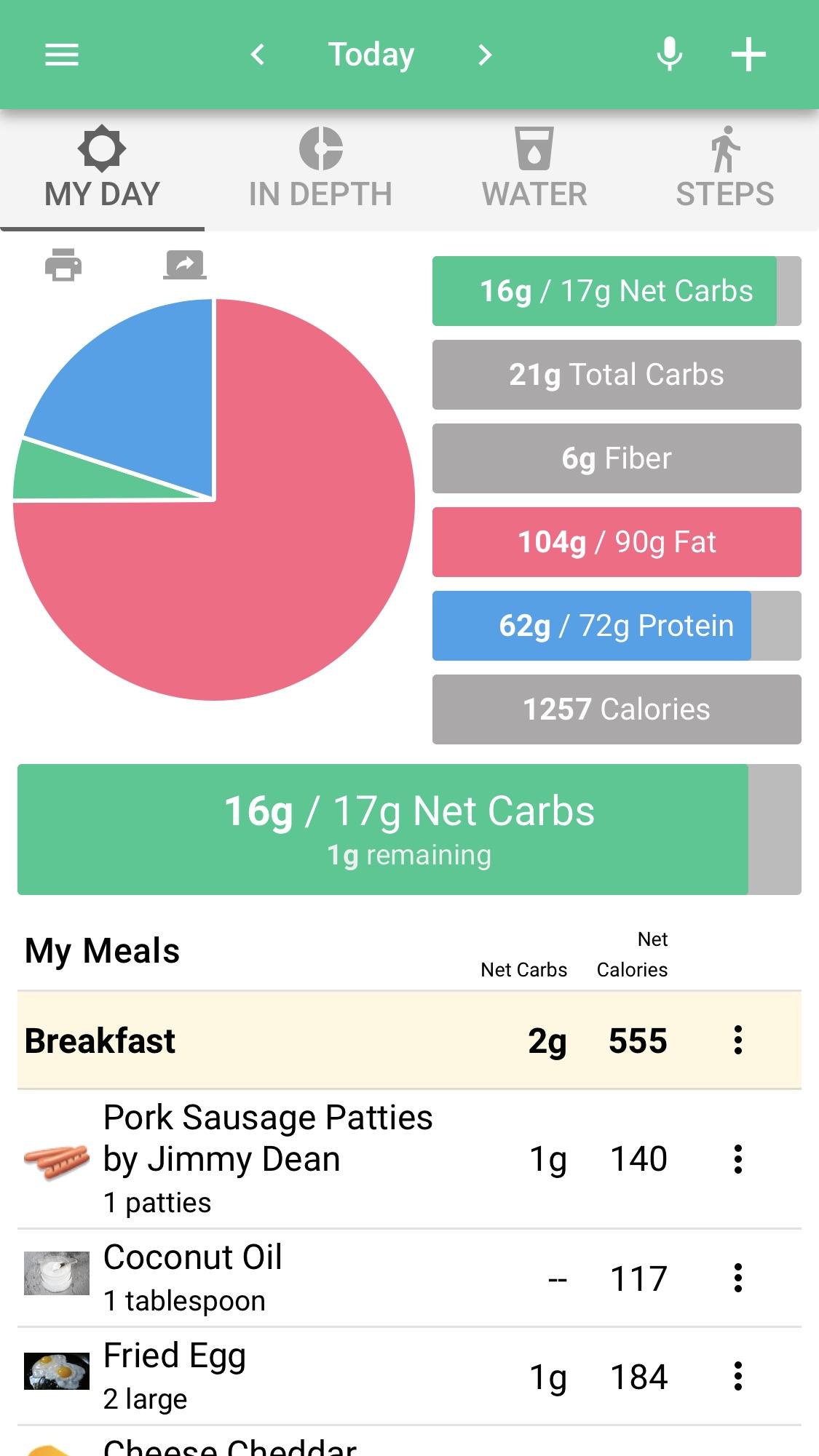
Task: Open the In Depth pie chart icon
Action: pyautogui.click(x=320, y=148)
